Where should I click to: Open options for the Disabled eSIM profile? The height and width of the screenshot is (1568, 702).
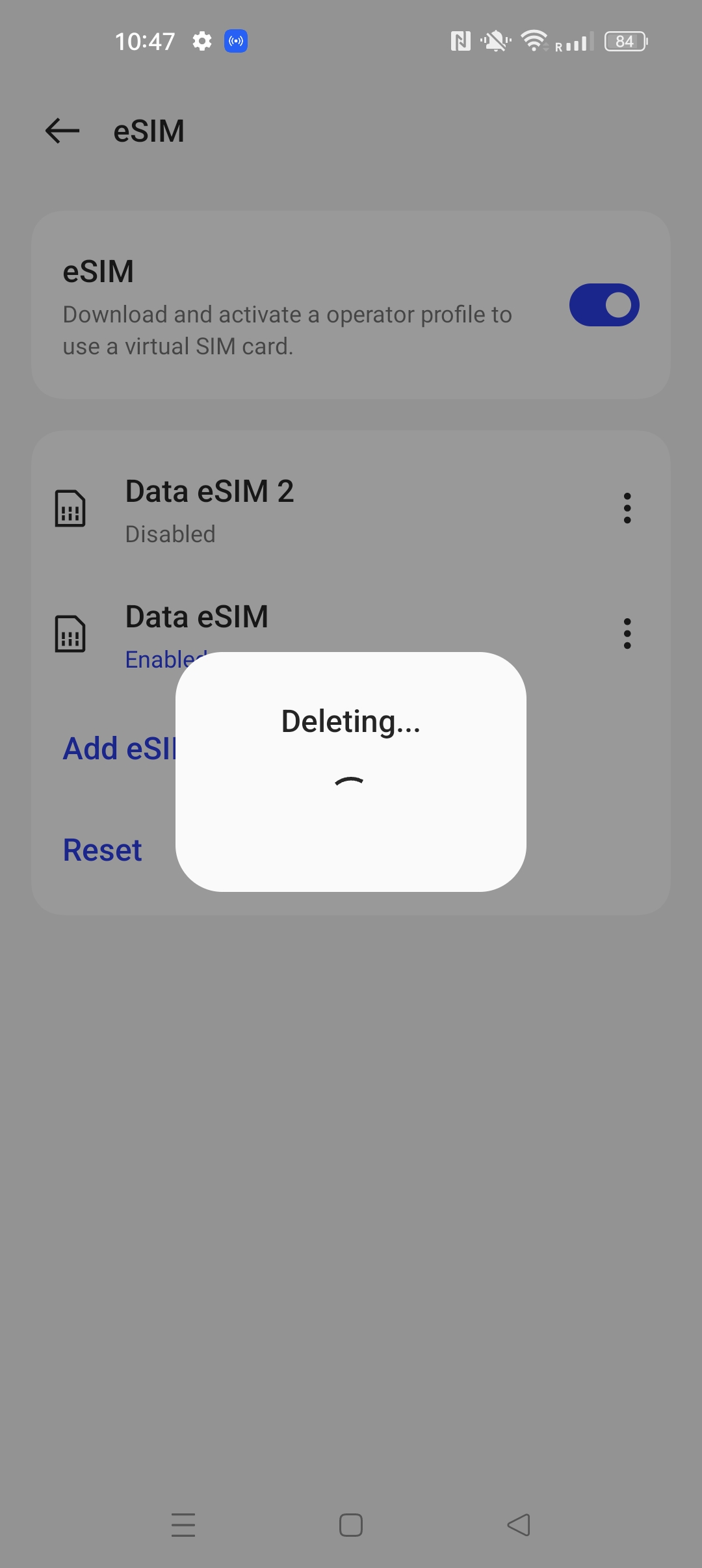[627, 509]
